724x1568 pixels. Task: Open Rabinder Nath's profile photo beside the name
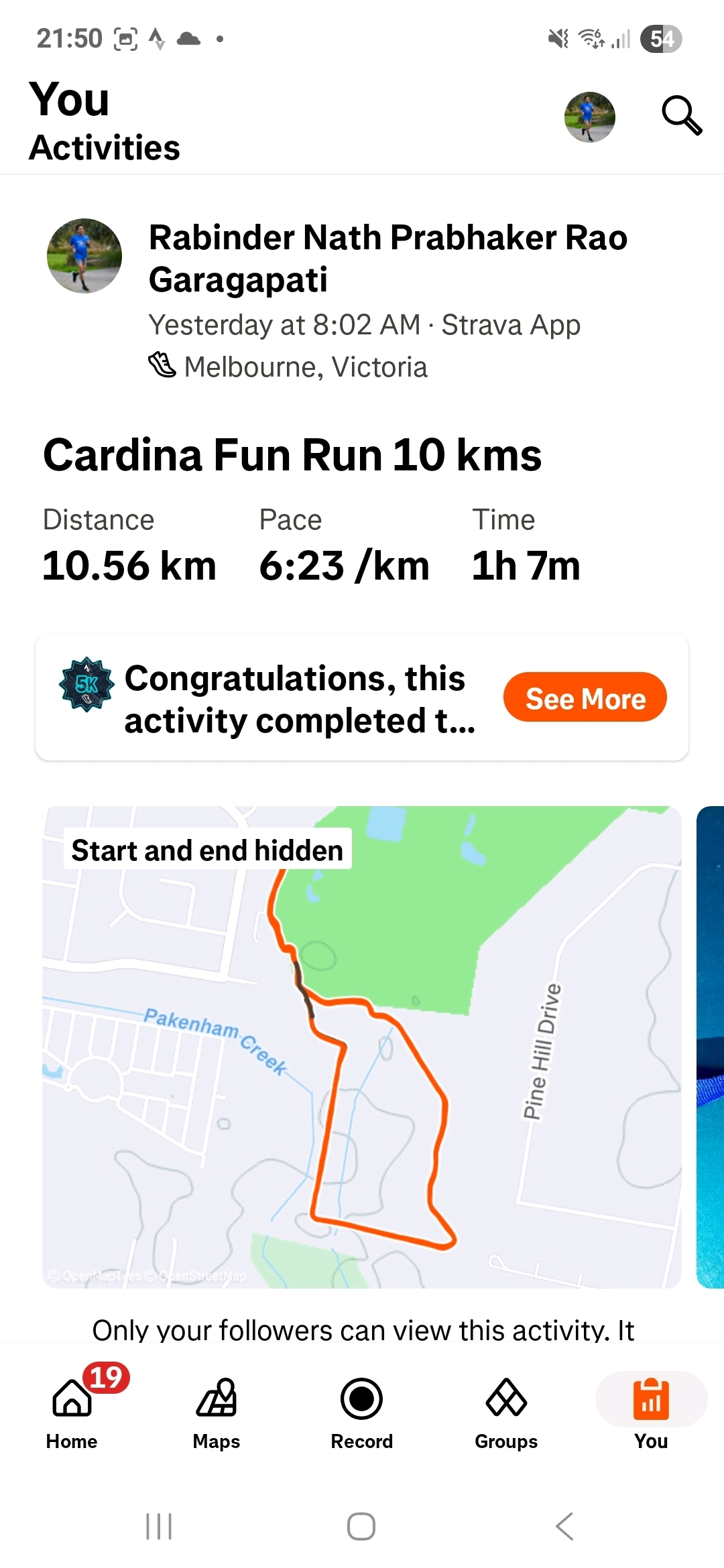[x=84, y=256]
